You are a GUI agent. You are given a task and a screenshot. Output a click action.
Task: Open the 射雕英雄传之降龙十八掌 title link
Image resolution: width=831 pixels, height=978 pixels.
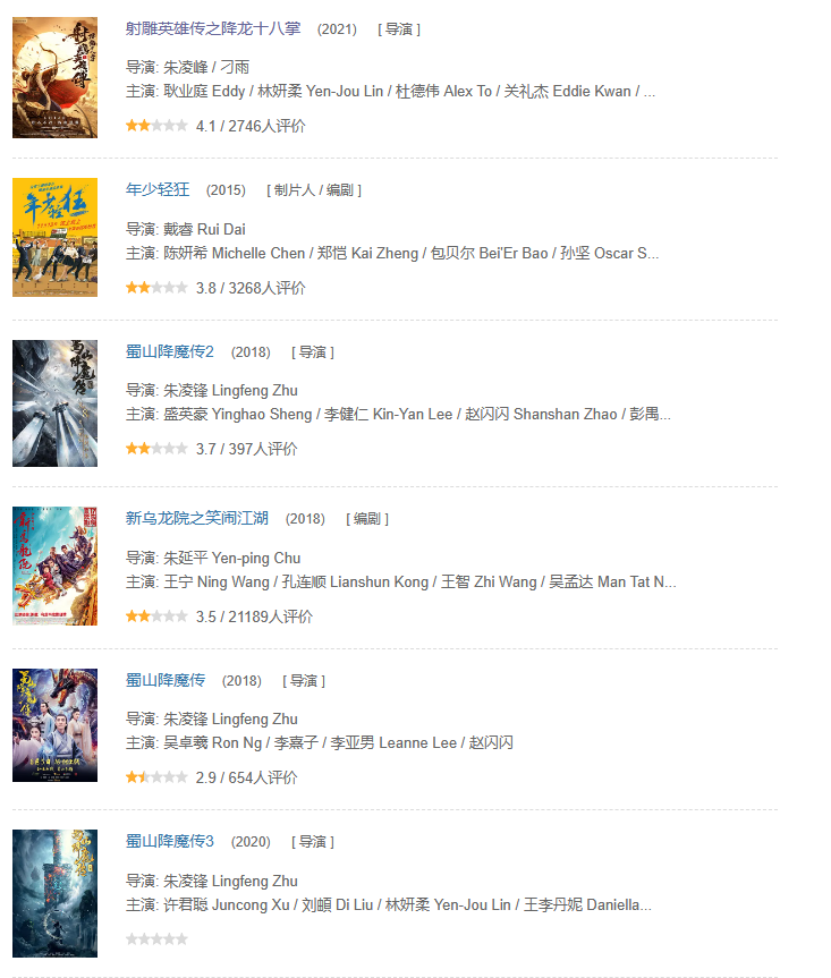(x=213, y=29)
